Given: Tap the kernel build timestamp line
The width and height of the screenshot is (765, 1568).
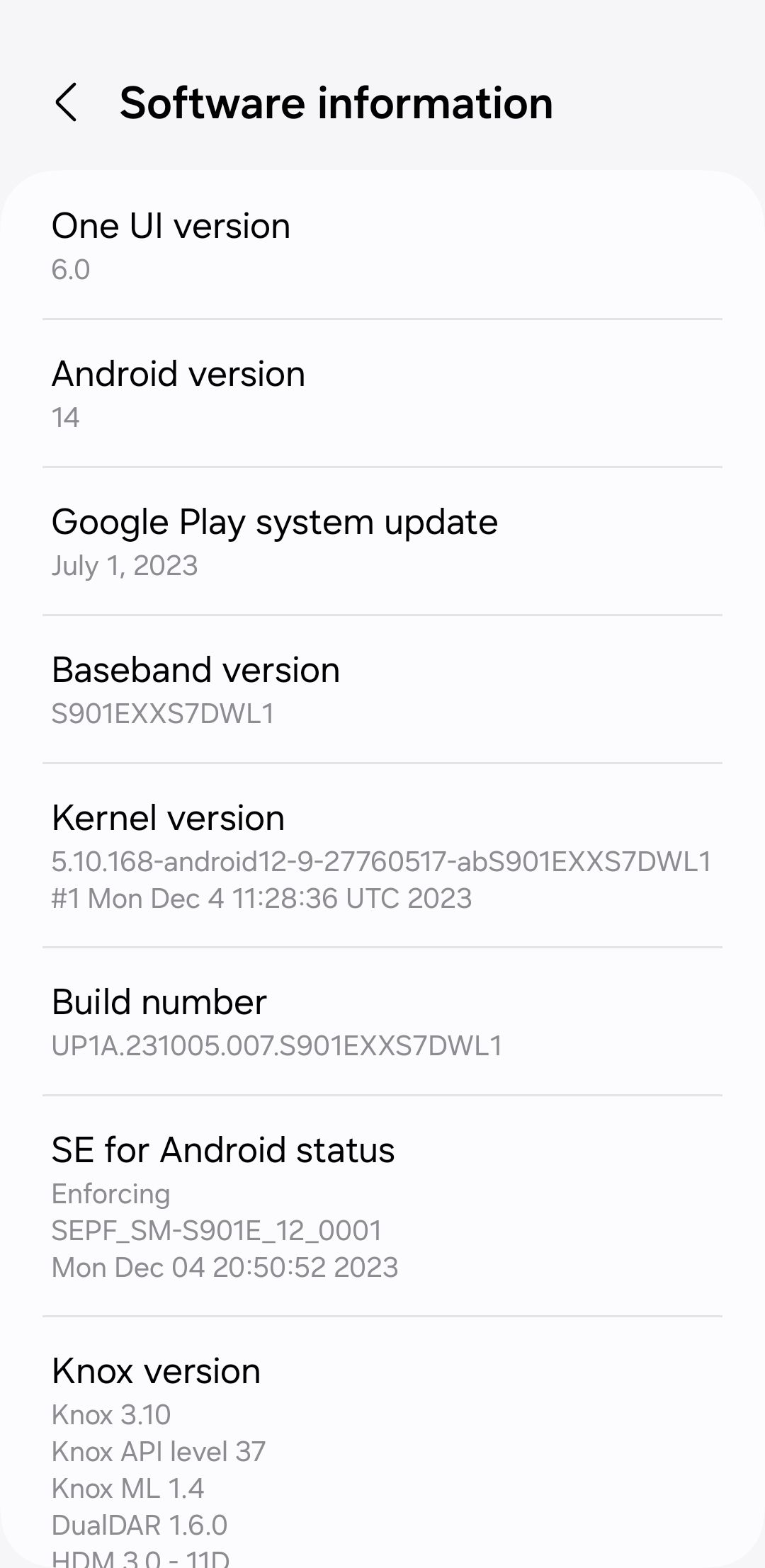Looking at the screenshot, I should pos(263,898).
